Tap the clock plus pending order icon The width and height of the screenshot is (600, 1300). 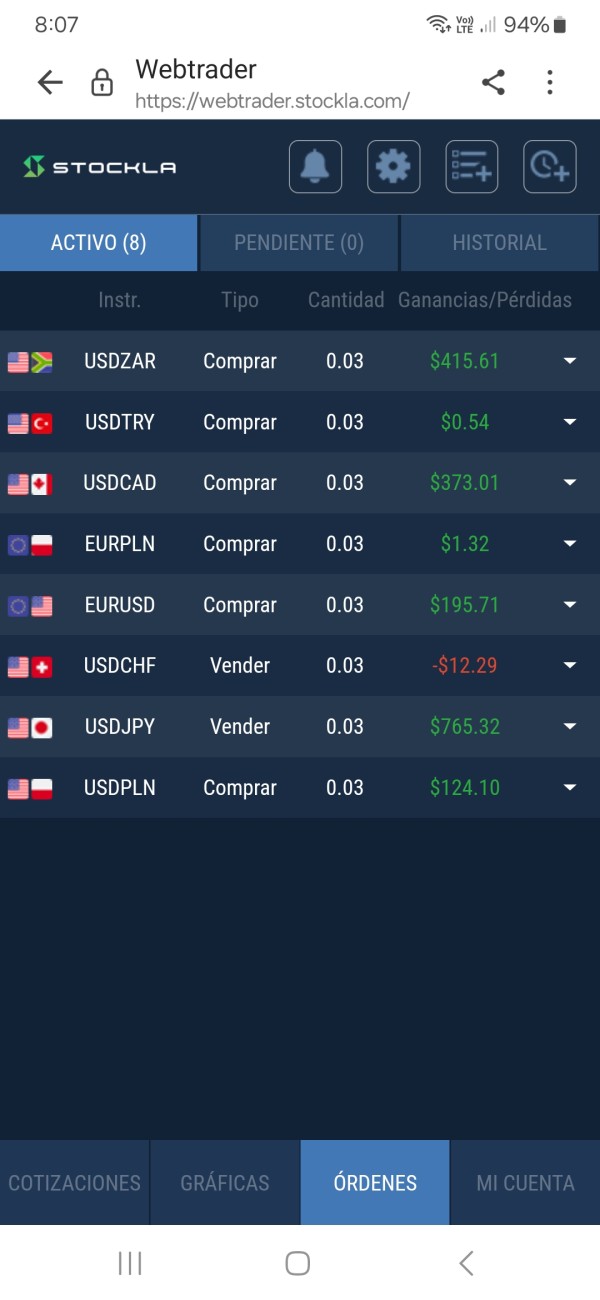click(549, 166)
